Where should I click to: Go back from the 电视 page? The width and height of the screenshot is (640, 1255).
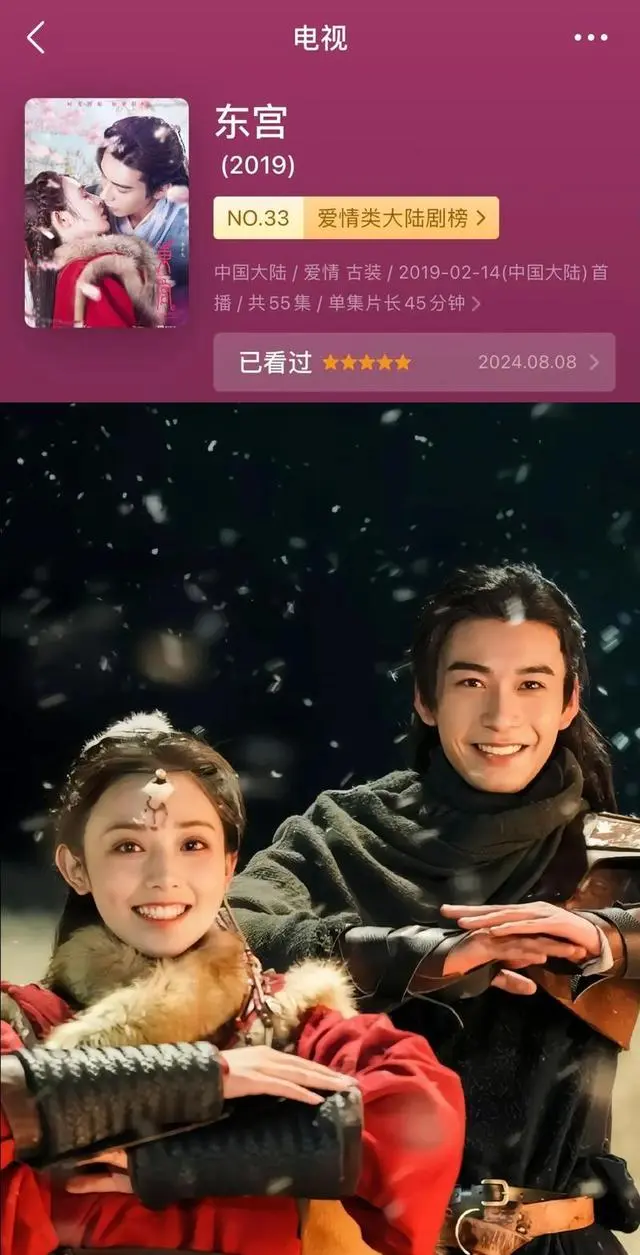click(x=36, y=38)
